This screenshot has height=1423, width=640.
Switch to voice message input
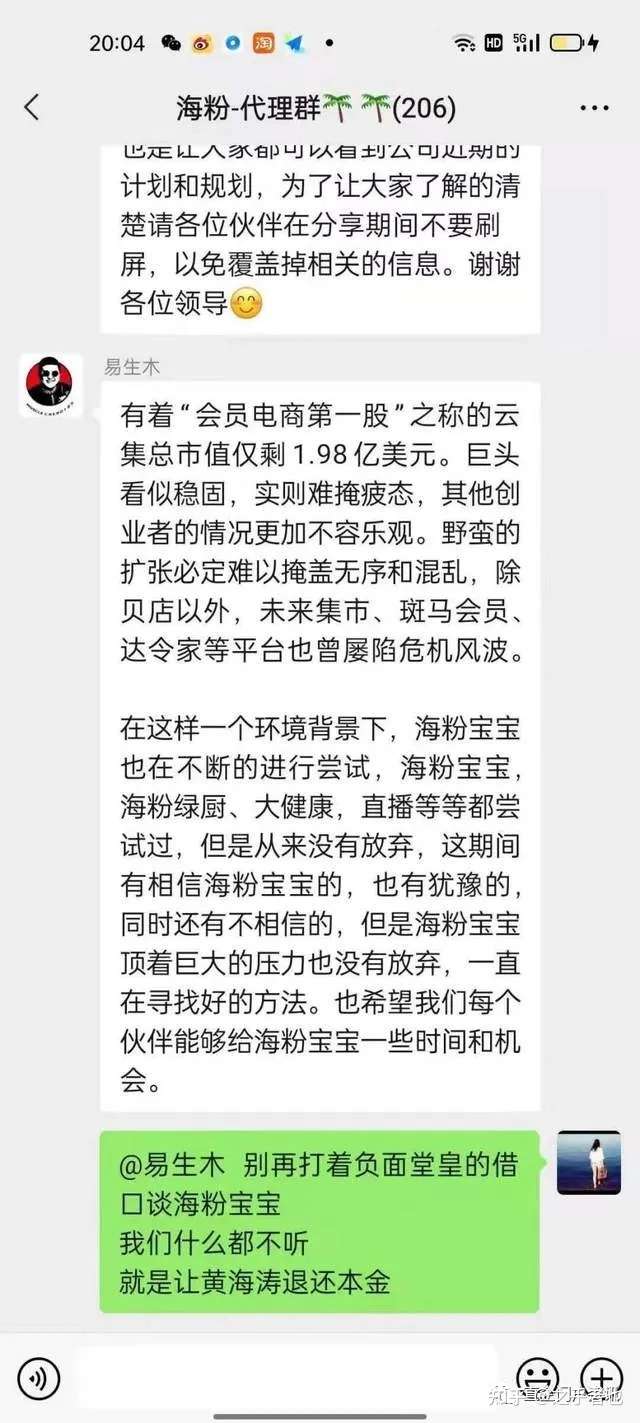(39, 1378)
